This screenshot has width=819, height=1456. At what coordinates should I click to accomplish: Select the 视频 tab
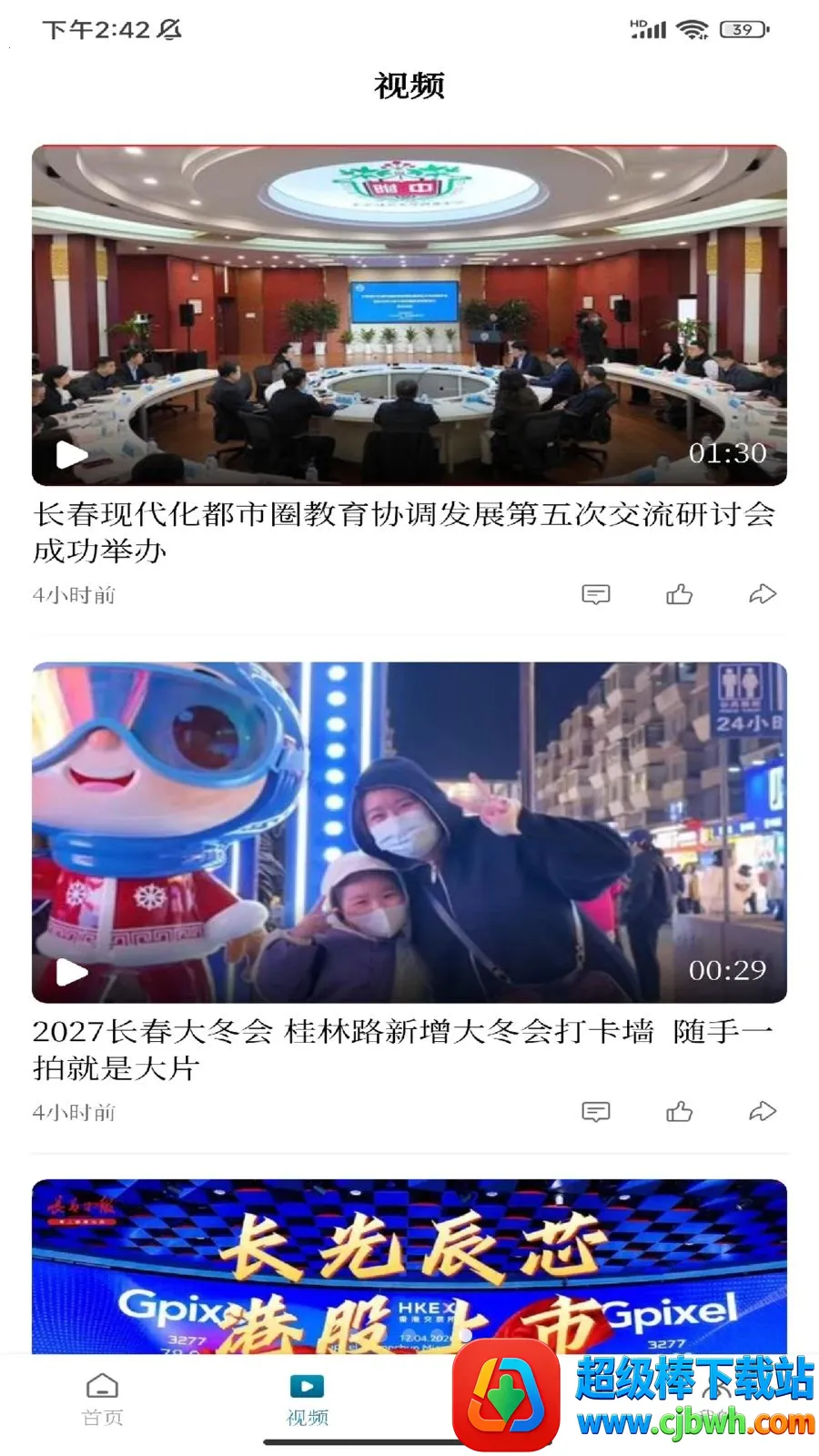tap(307, 1400)
